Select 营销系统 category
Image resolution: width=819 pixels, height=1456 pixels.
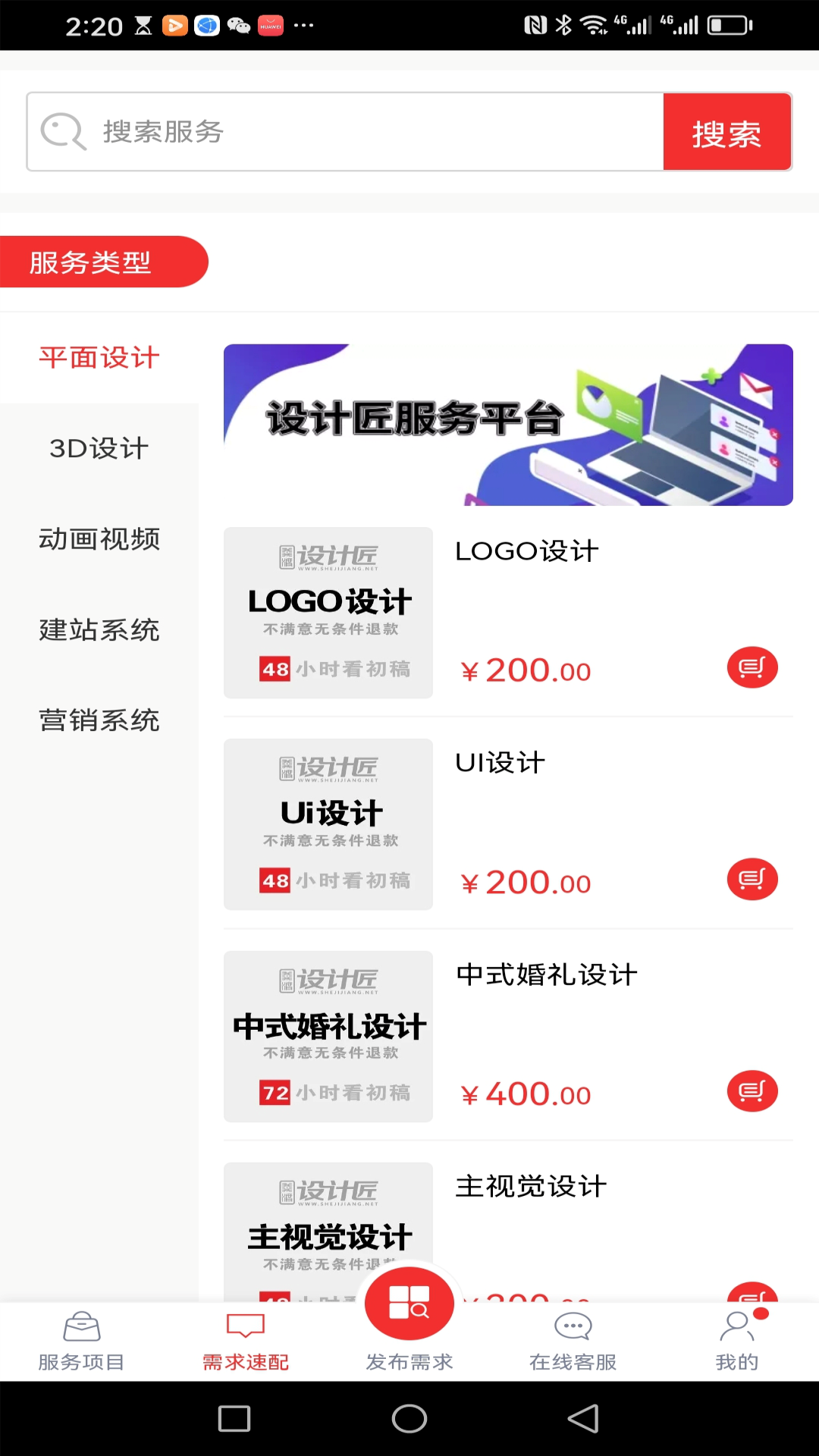[99, 721]
